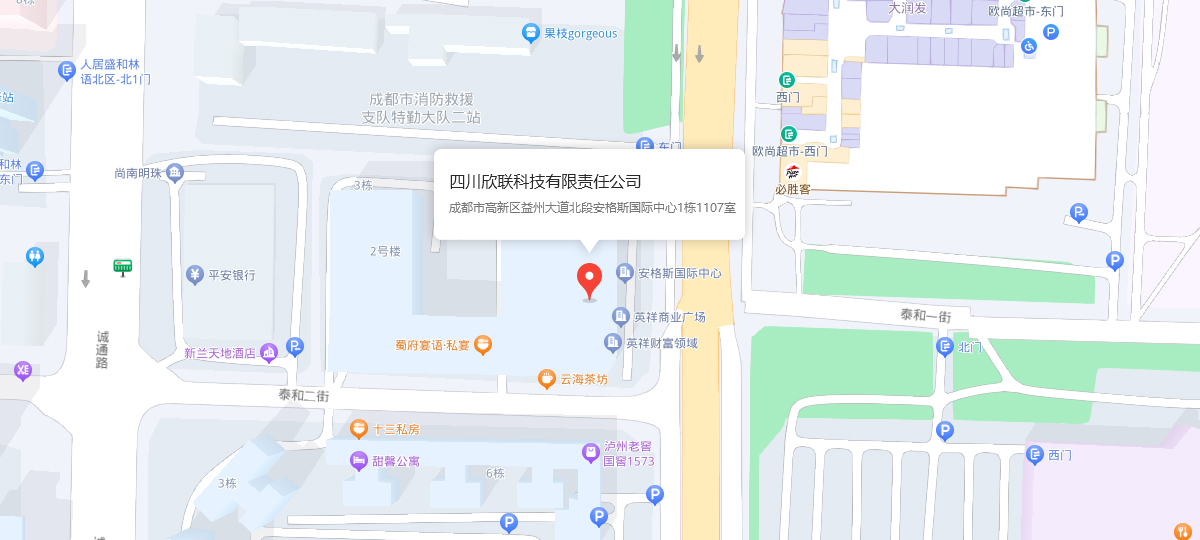Tap the 泸州老窖国窖1573 shop marker

pyautogui.click(x=591, y=454)
